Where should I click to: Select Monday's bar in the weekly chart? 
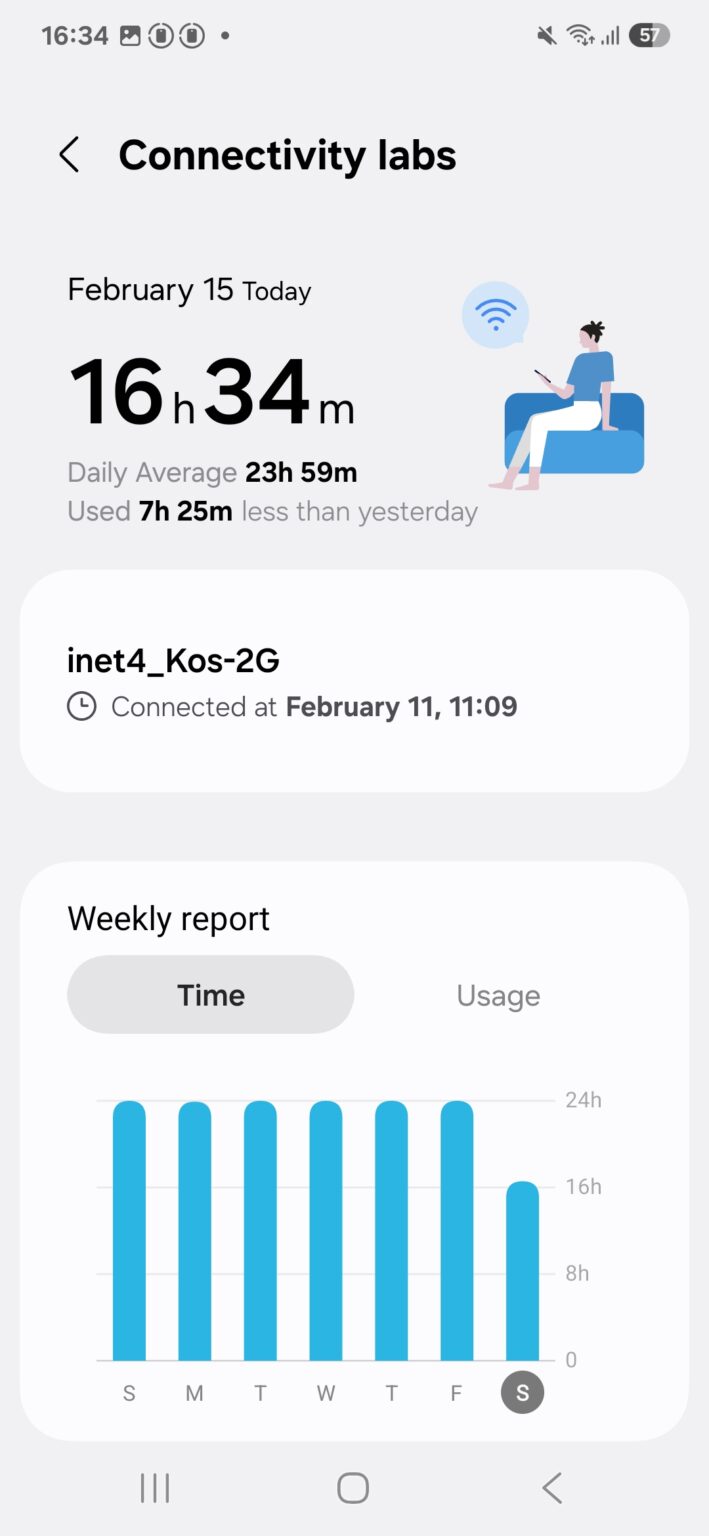click(x=195, y=1230)
